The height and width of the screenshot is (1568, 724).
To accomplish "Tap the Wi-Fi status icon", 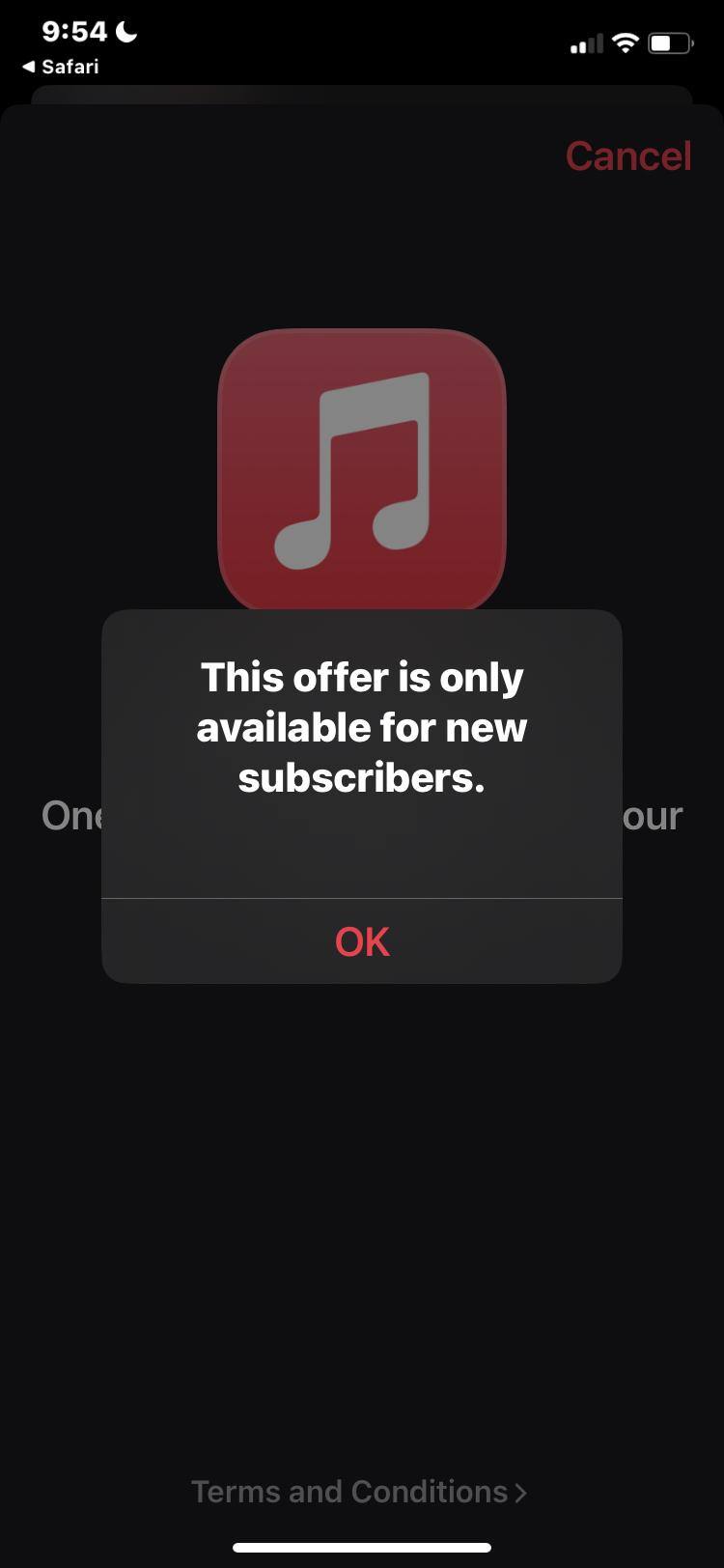I will coord(625,42).
